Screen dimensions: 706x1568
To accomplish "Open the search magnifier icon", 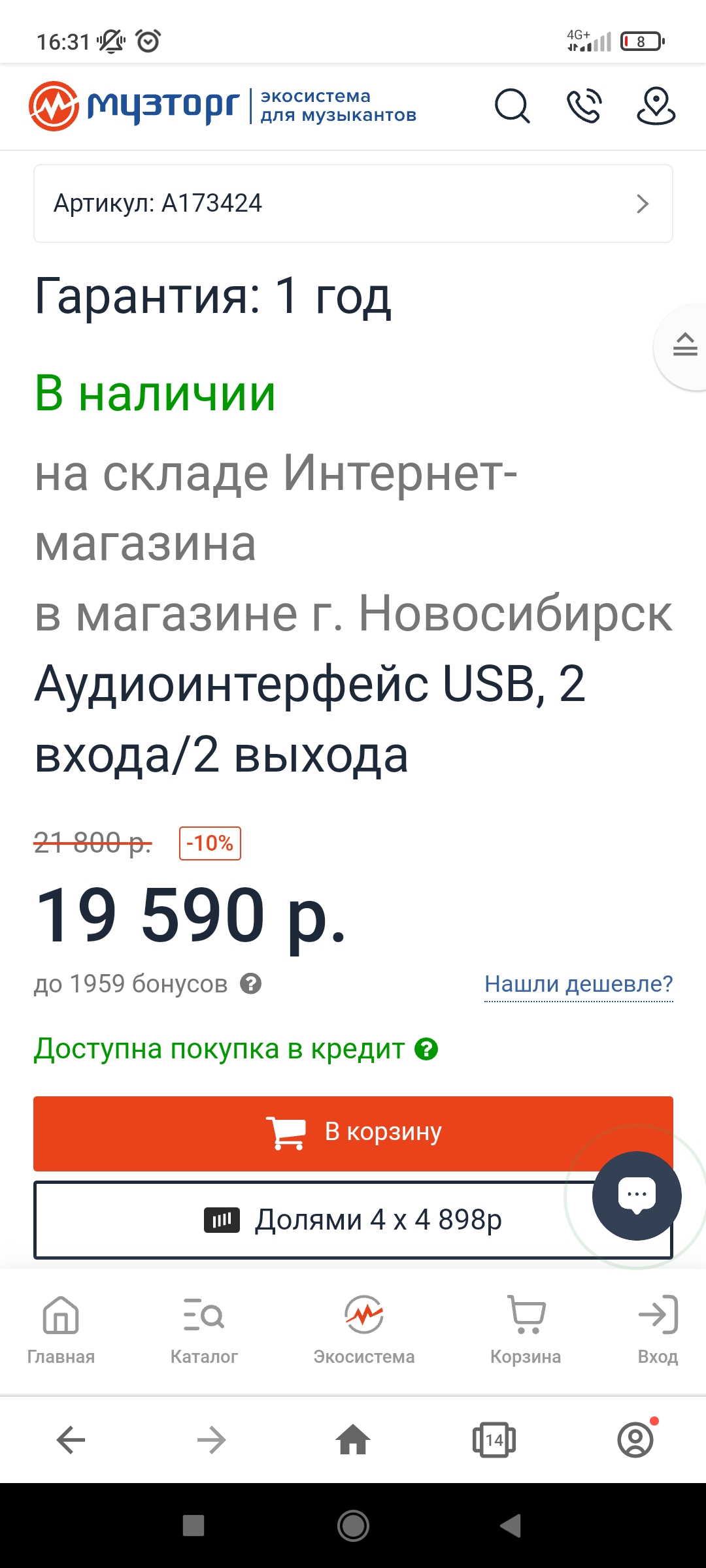I will (x=513, y=106).
